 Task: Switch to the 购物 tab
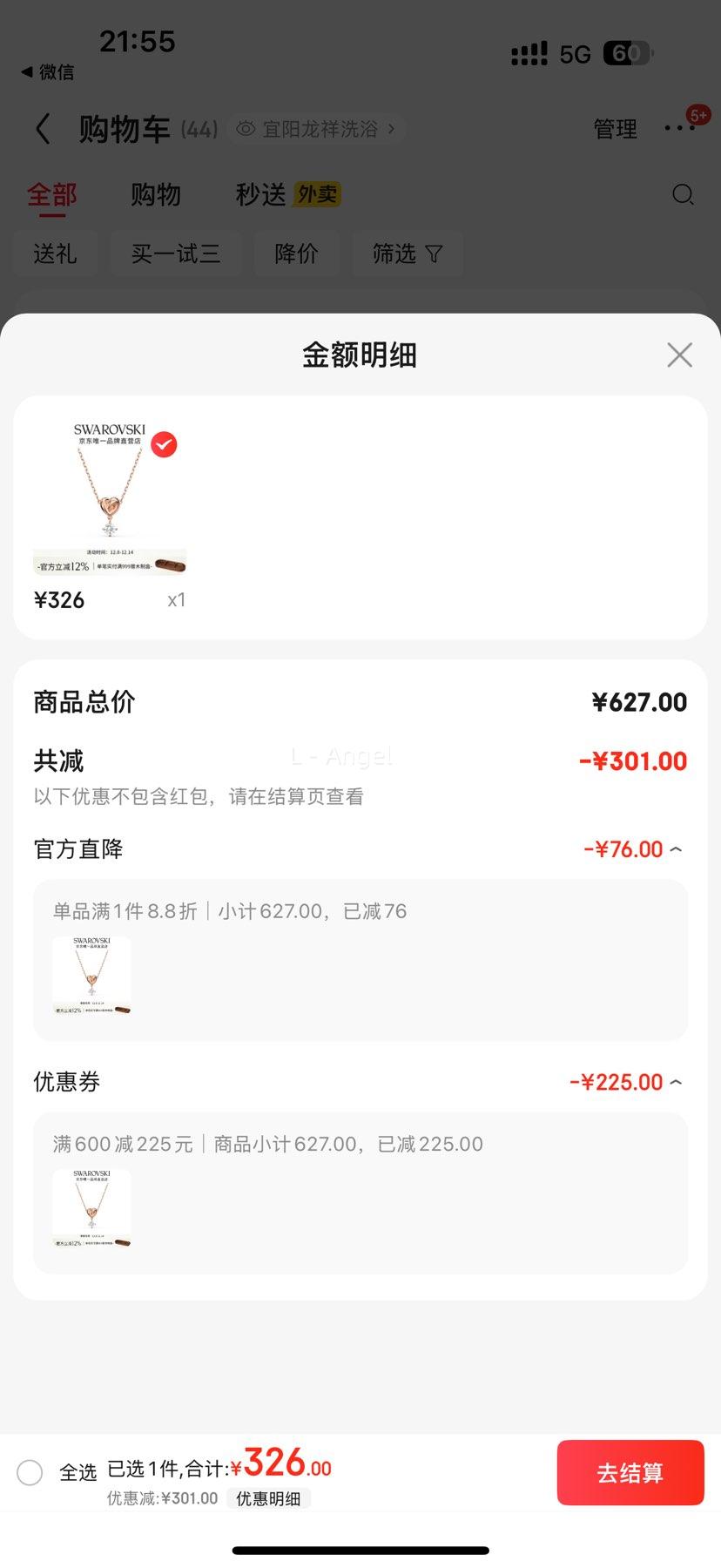pyautogui.click(x=156, y=194)
